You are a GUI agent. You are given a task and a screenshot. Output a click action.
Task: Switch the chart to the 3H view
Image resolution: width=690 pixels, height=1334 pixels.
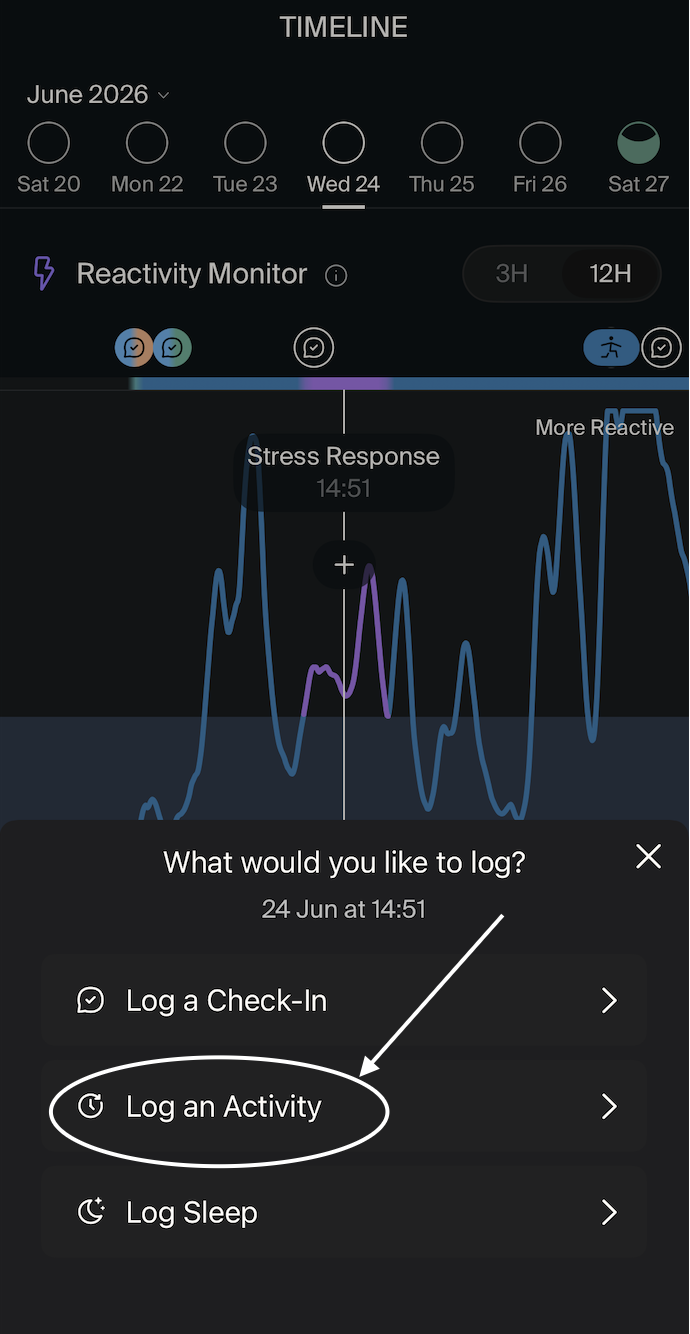pyautogui.click(x=512, y=273)
